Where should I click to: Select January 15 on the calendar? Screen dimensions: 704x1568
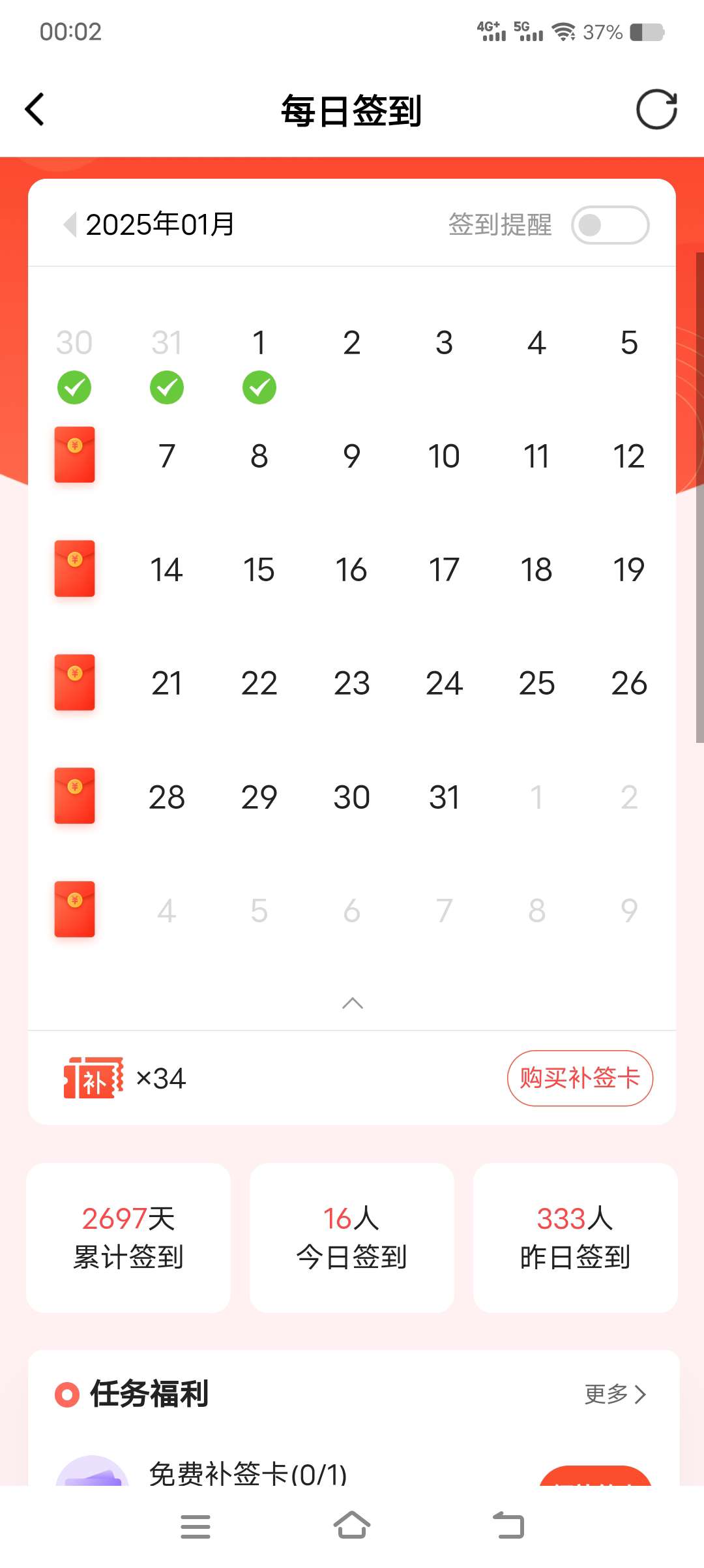point(259,570)
